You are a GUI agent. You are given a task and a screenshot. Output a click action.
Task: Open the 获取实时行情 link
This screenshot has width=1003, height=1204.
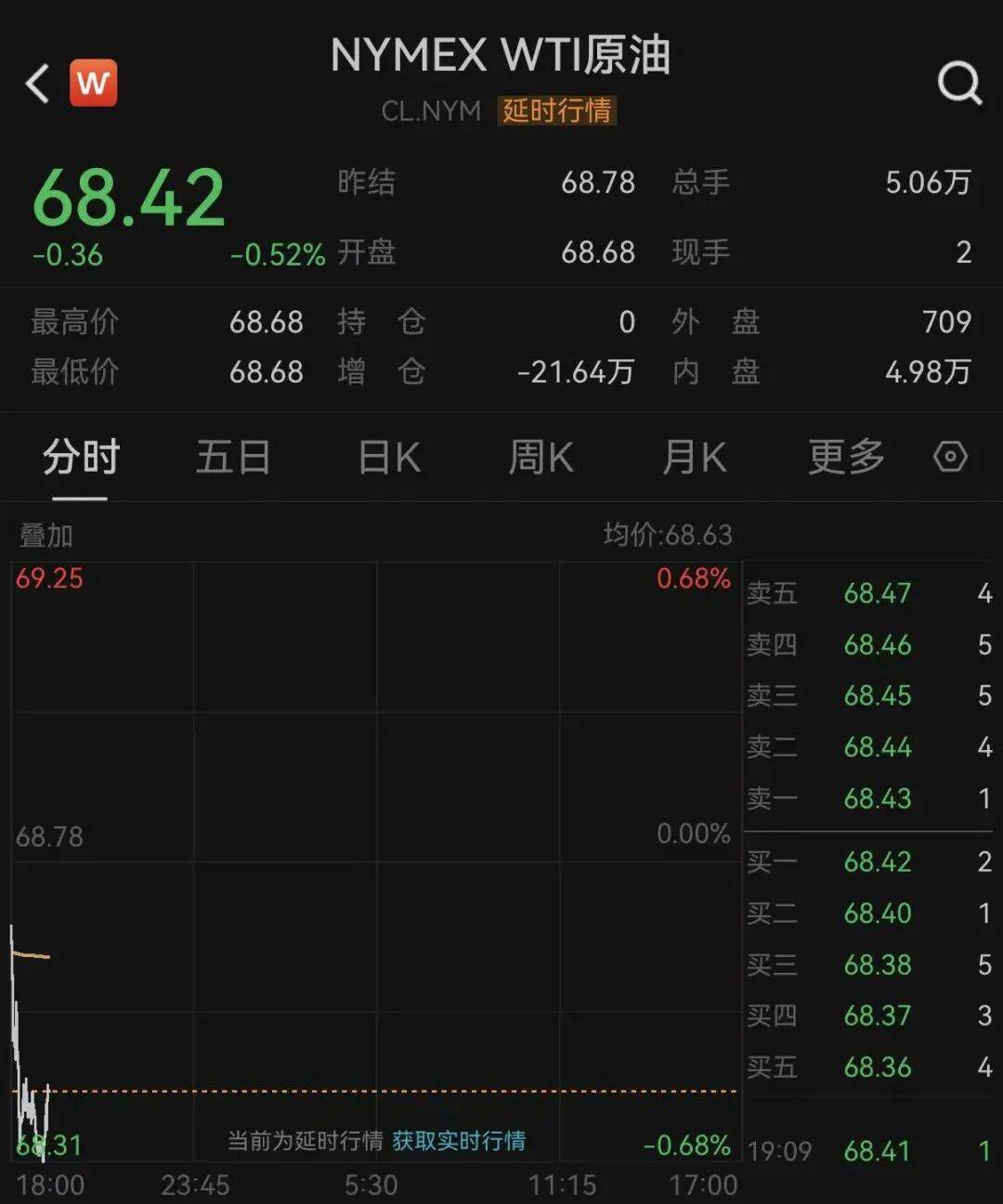coord(459,1140)
